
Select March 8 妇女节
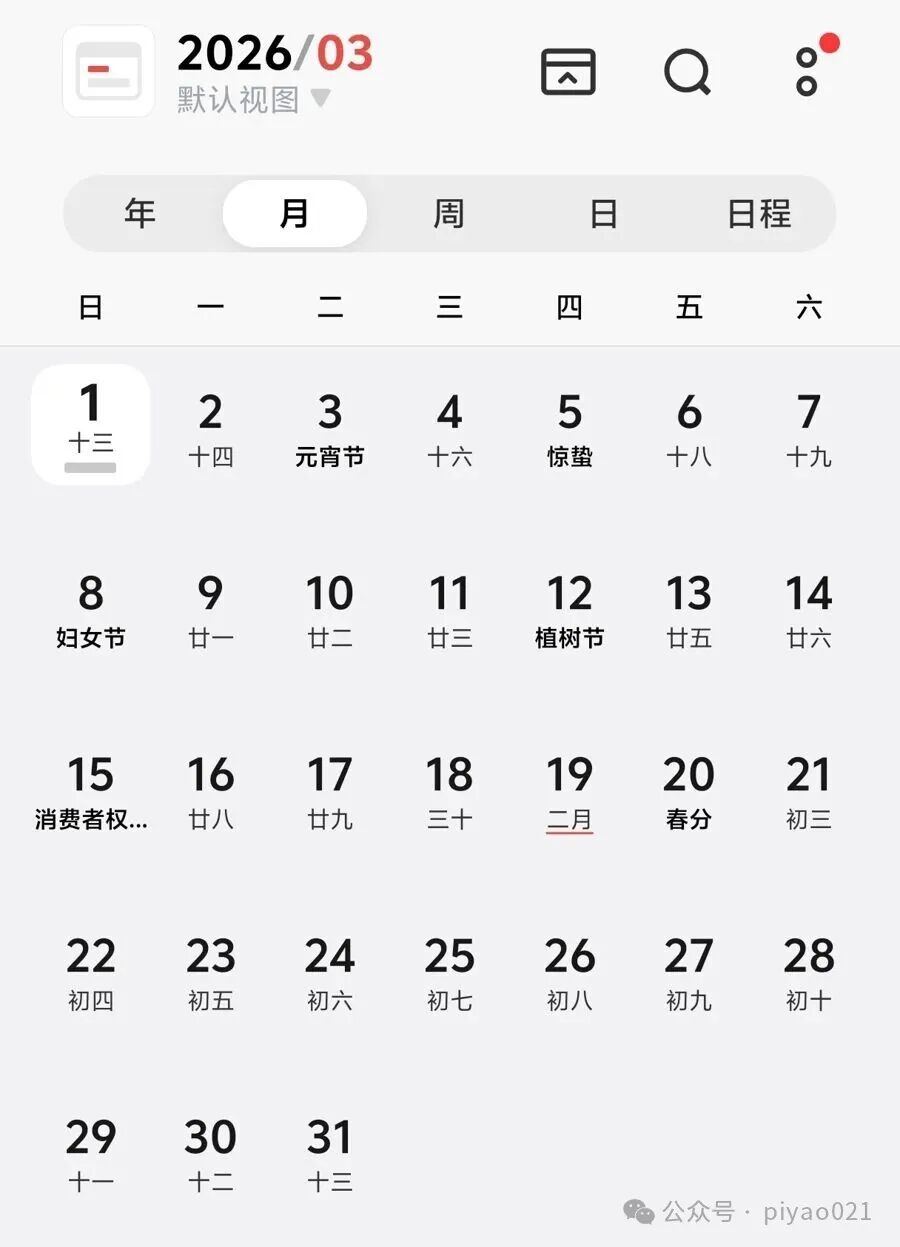click(x=91, y=611)
